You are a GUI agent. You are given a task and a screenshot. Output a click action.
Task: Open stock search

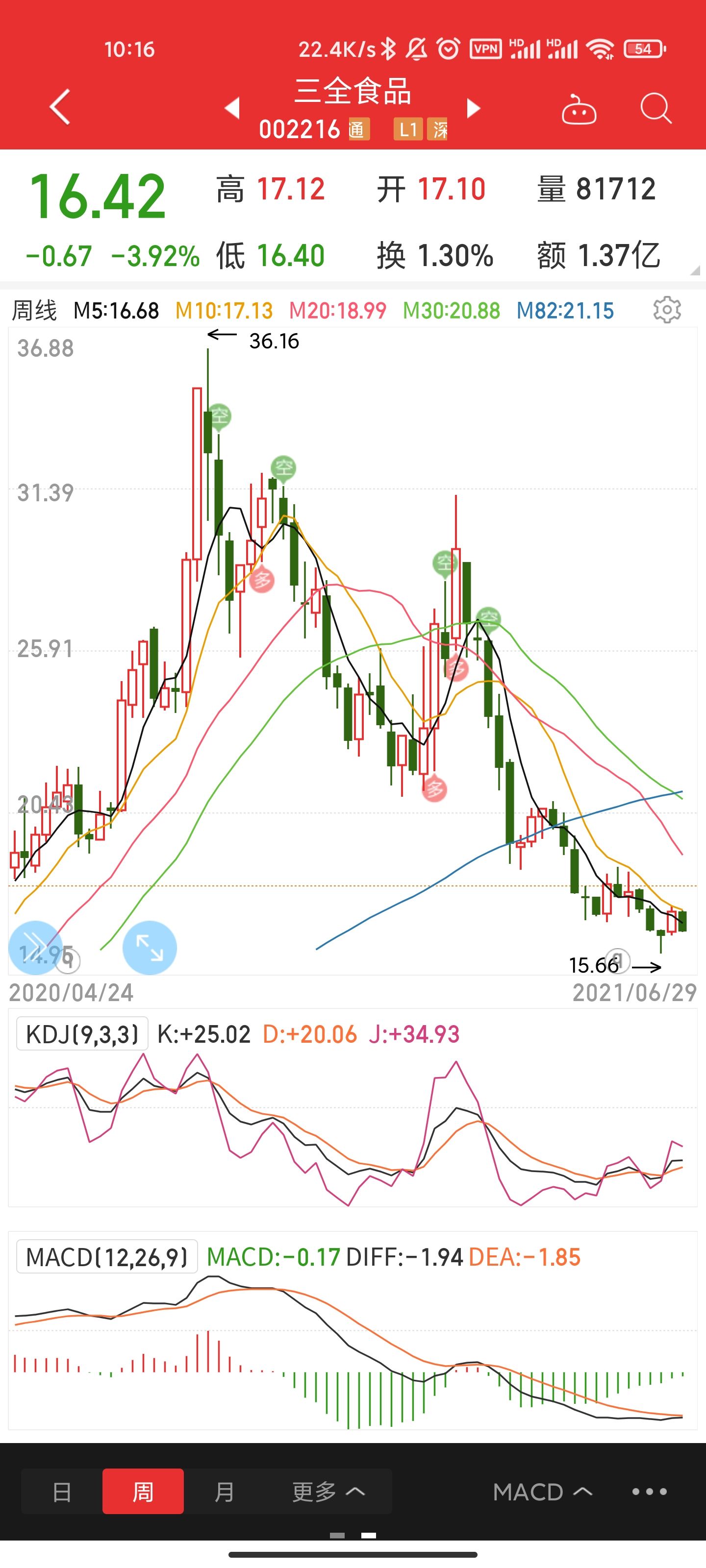coord(656,109)
